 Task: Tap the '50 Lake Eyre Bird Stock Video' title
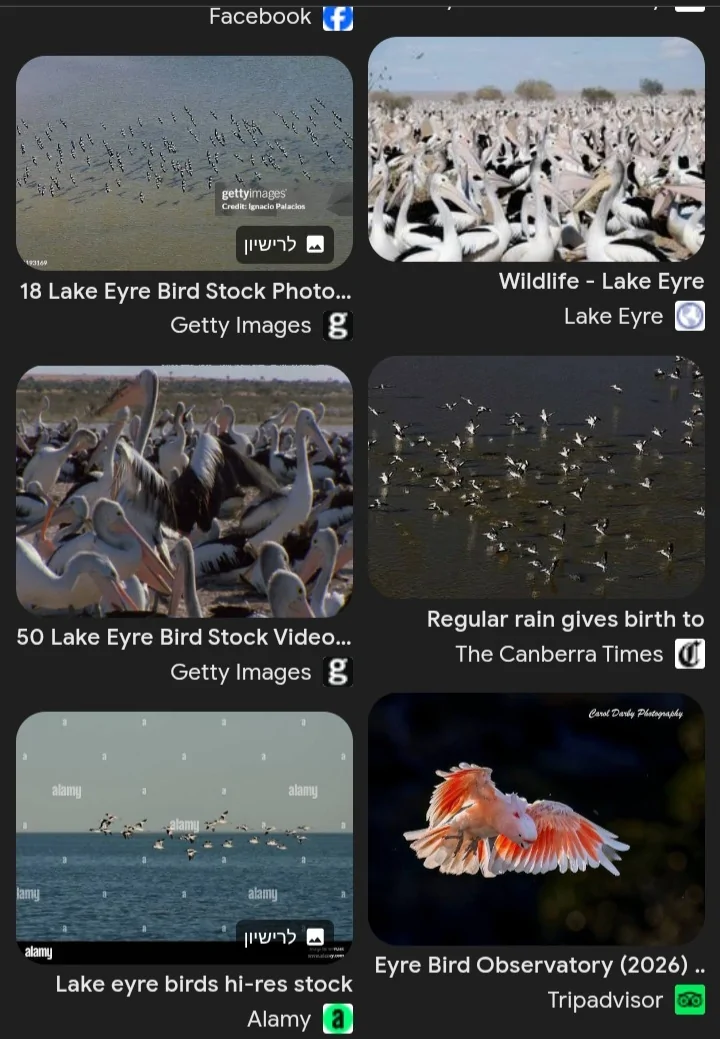(184, 637)
